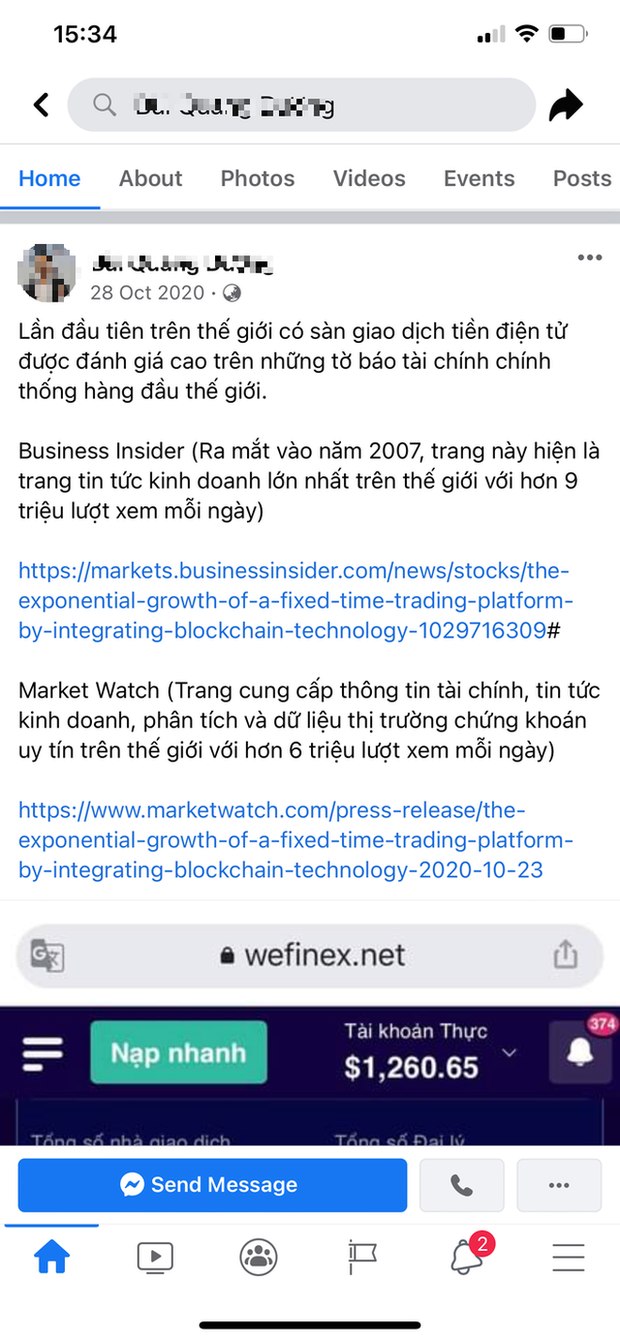Switch to the Events tab
Viewport: 620px width, 1341px height.
pos(479,179)
